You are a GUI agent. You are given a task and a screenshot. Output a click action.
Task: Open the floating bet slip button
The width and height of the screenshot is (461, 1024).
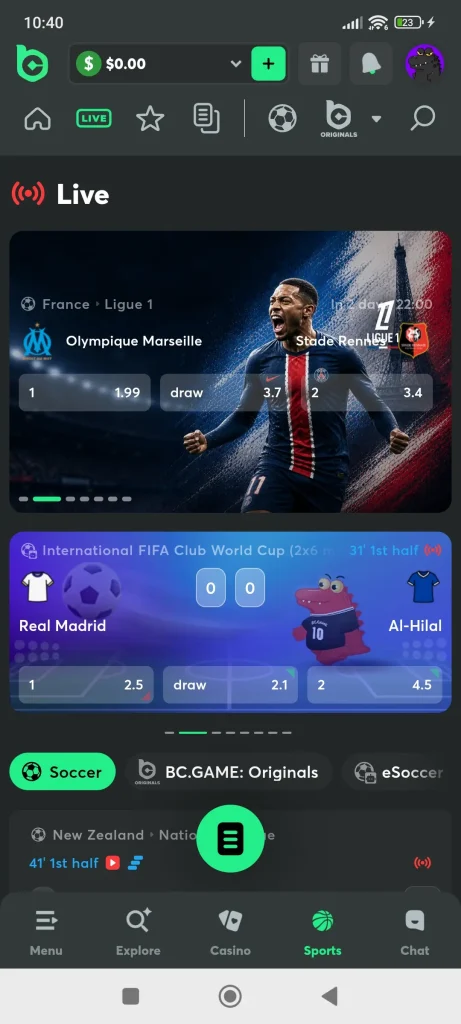point(230,838)
